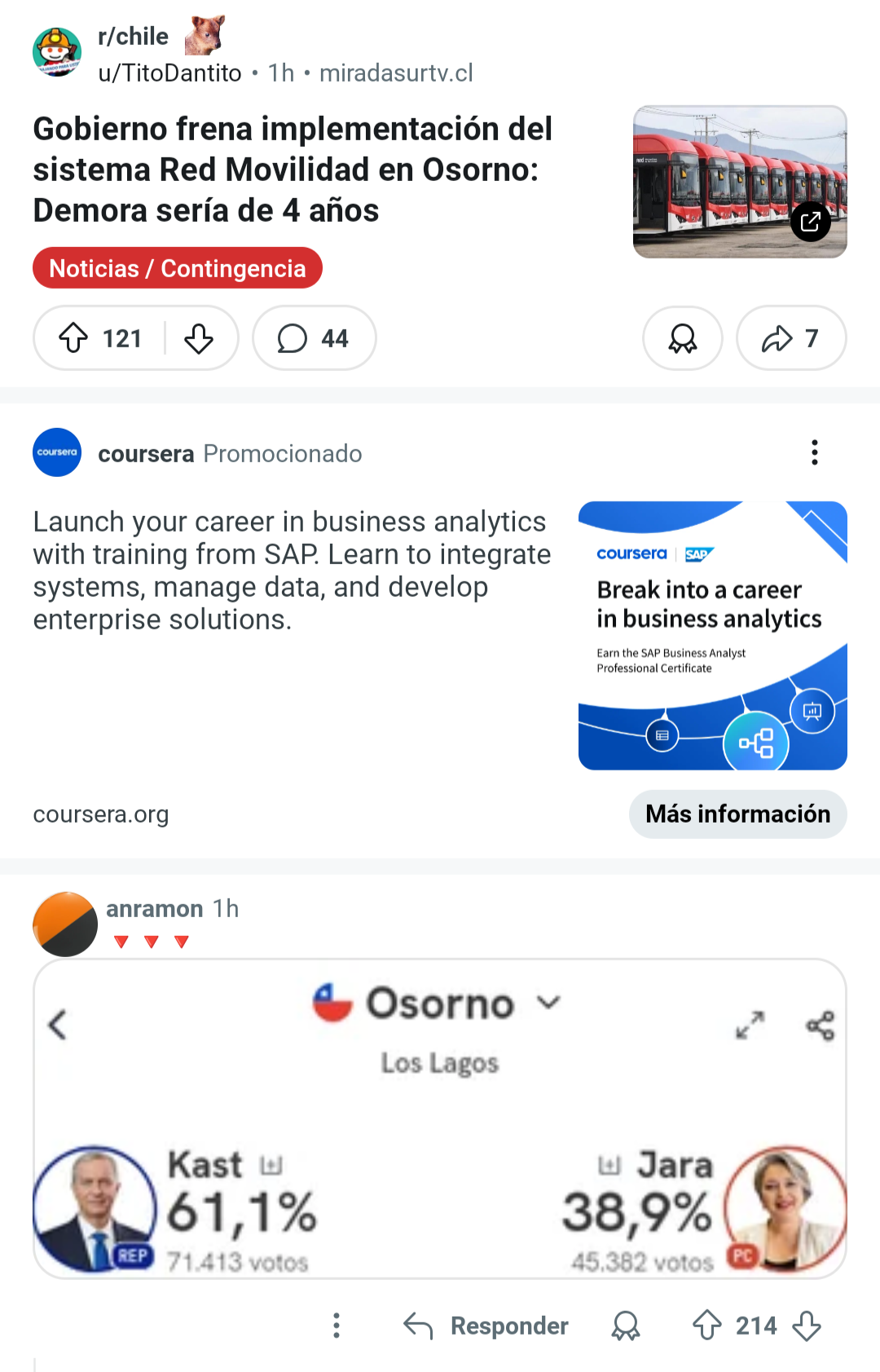
Task: Share the Red Movilidad post
Action: pos(790,337)
